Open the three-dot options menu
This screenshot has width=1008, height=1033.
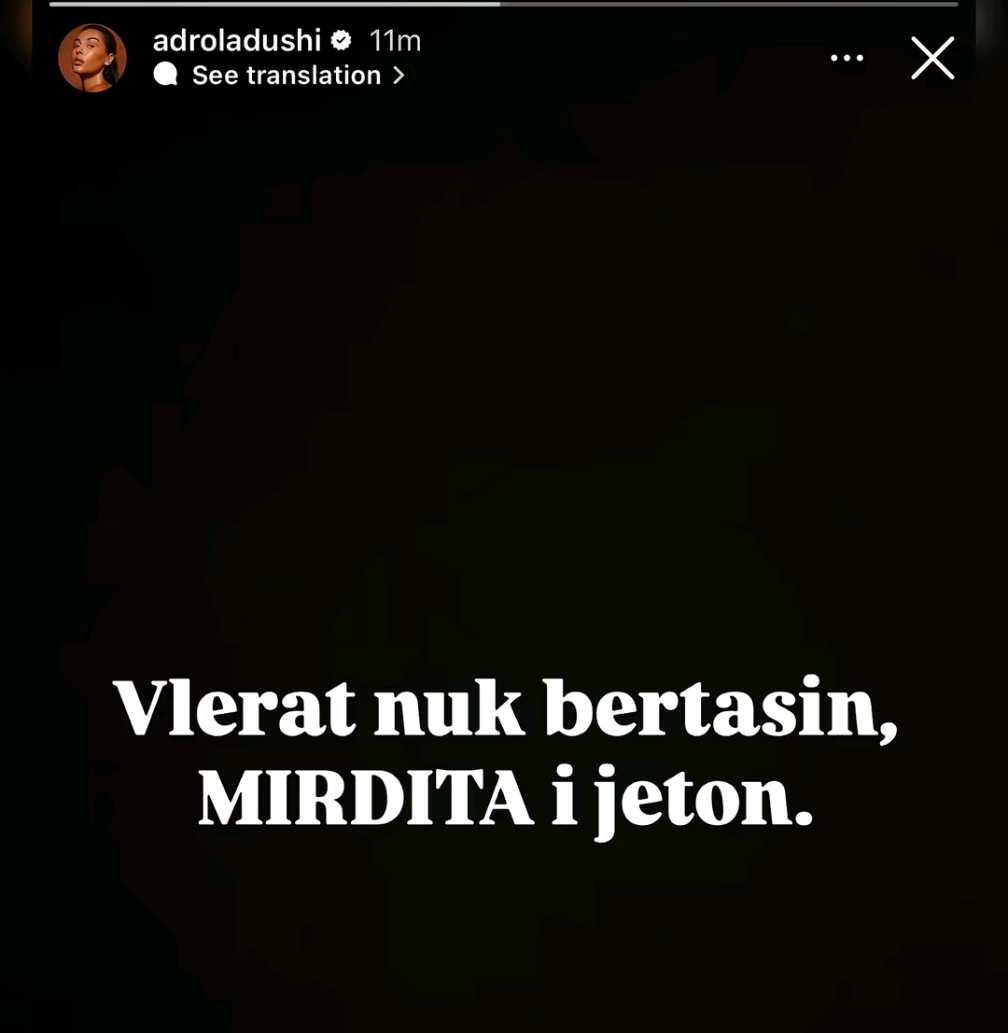coord(846,58)
